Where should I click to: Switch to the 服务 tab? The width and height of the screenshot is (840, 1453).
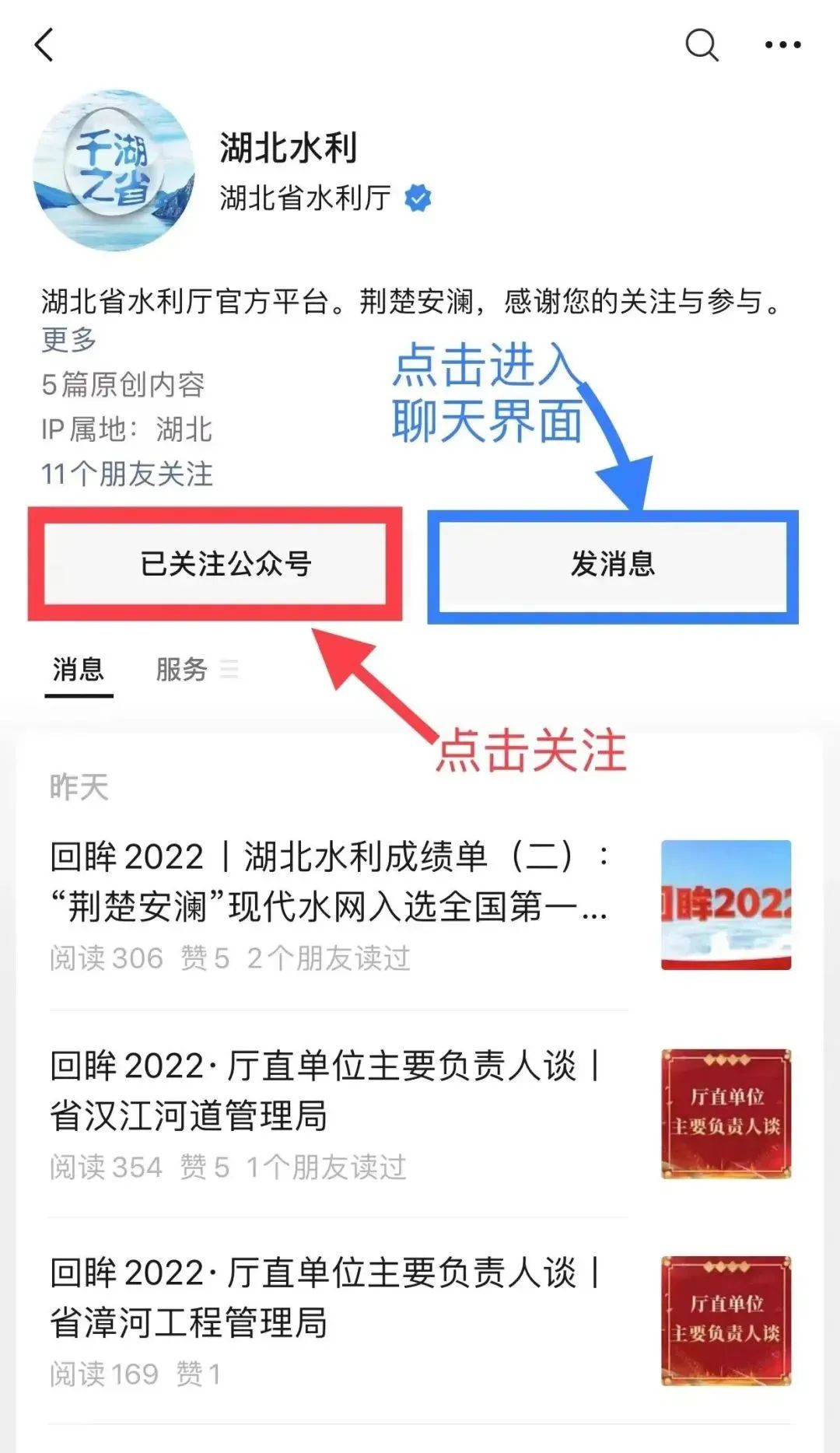(183, 670)
